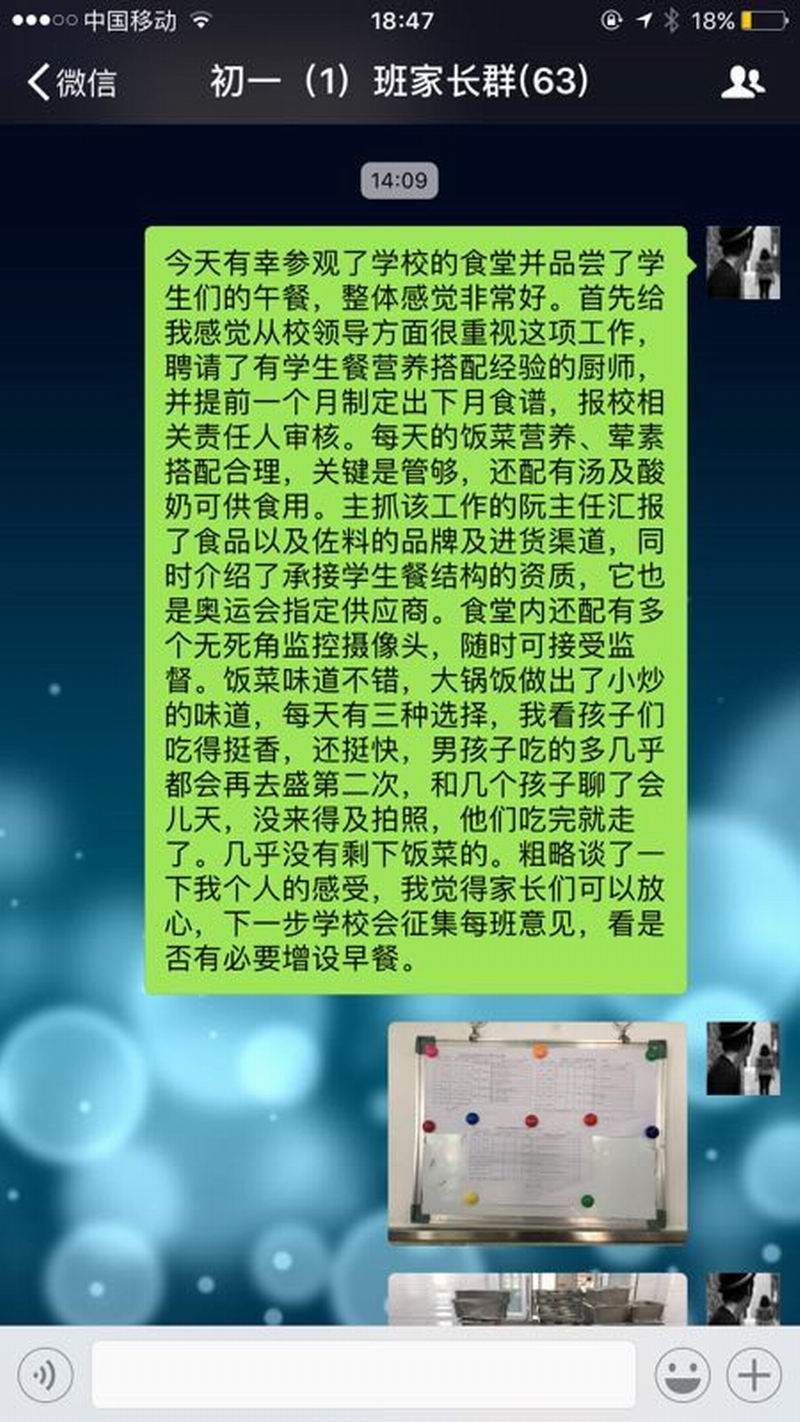View the whiteboard menu photo

tap(537, 1132)
